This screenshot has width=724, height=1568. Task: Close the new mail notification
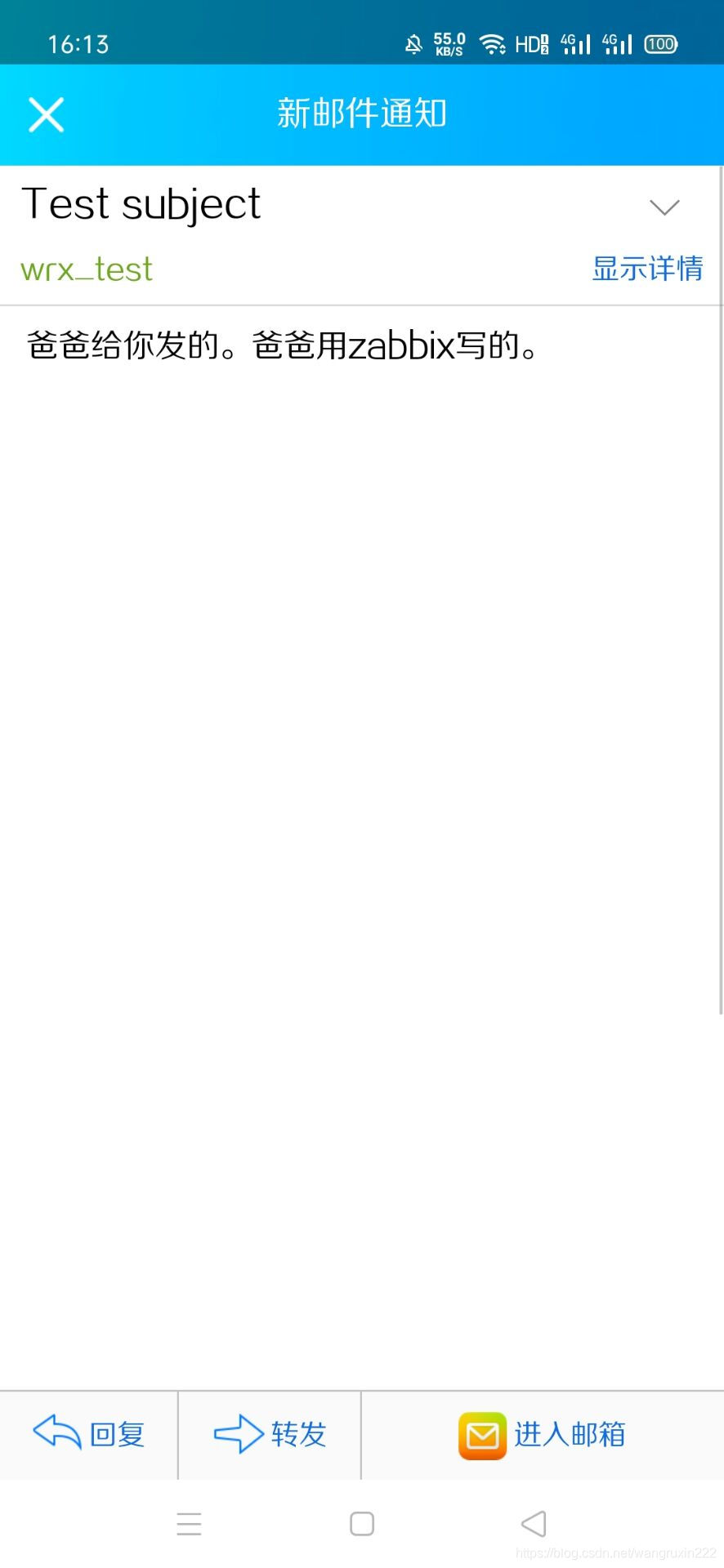point(46,114)
